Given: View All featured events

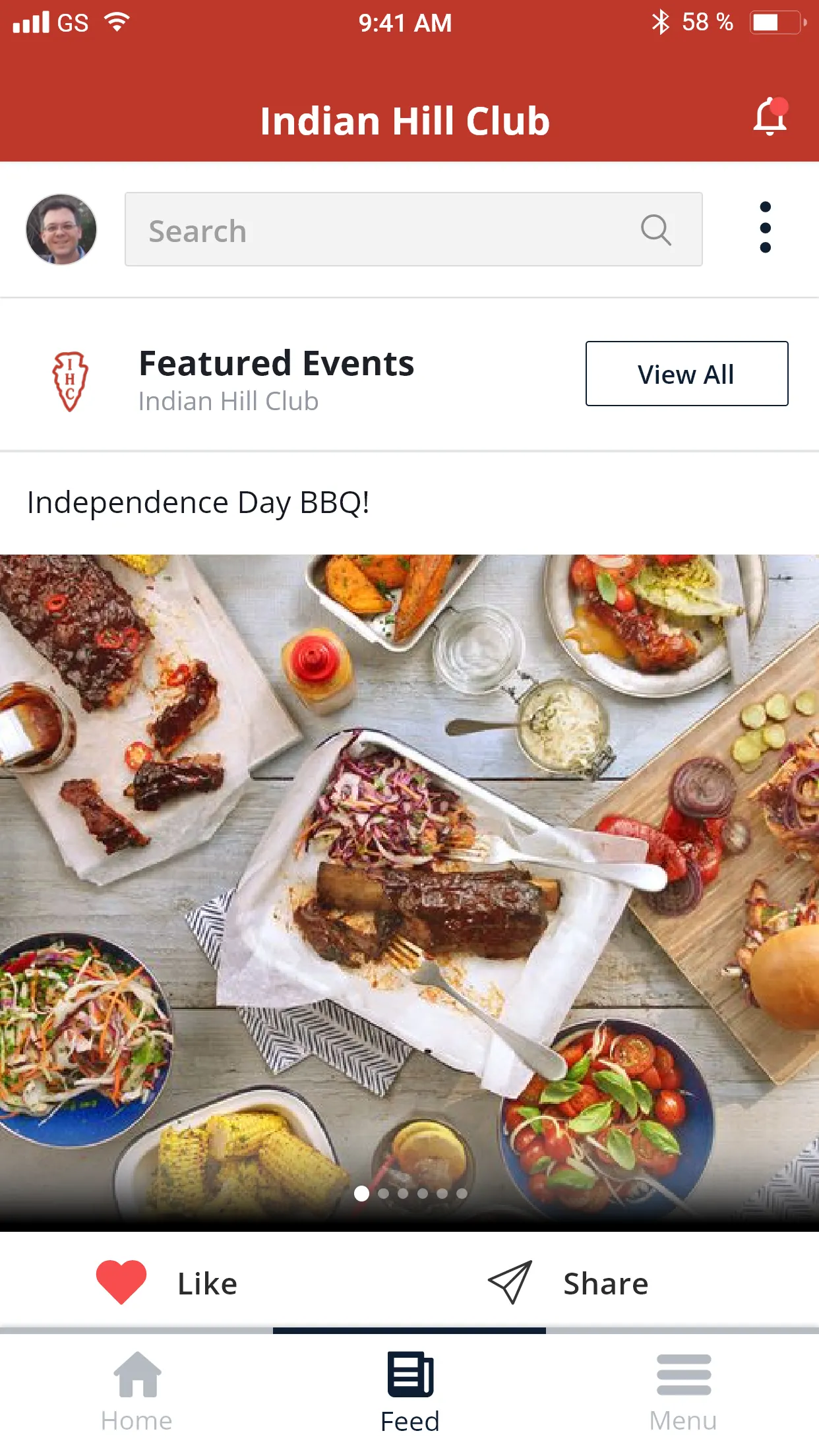Looking at the screenshot, I should click(686, 373).
